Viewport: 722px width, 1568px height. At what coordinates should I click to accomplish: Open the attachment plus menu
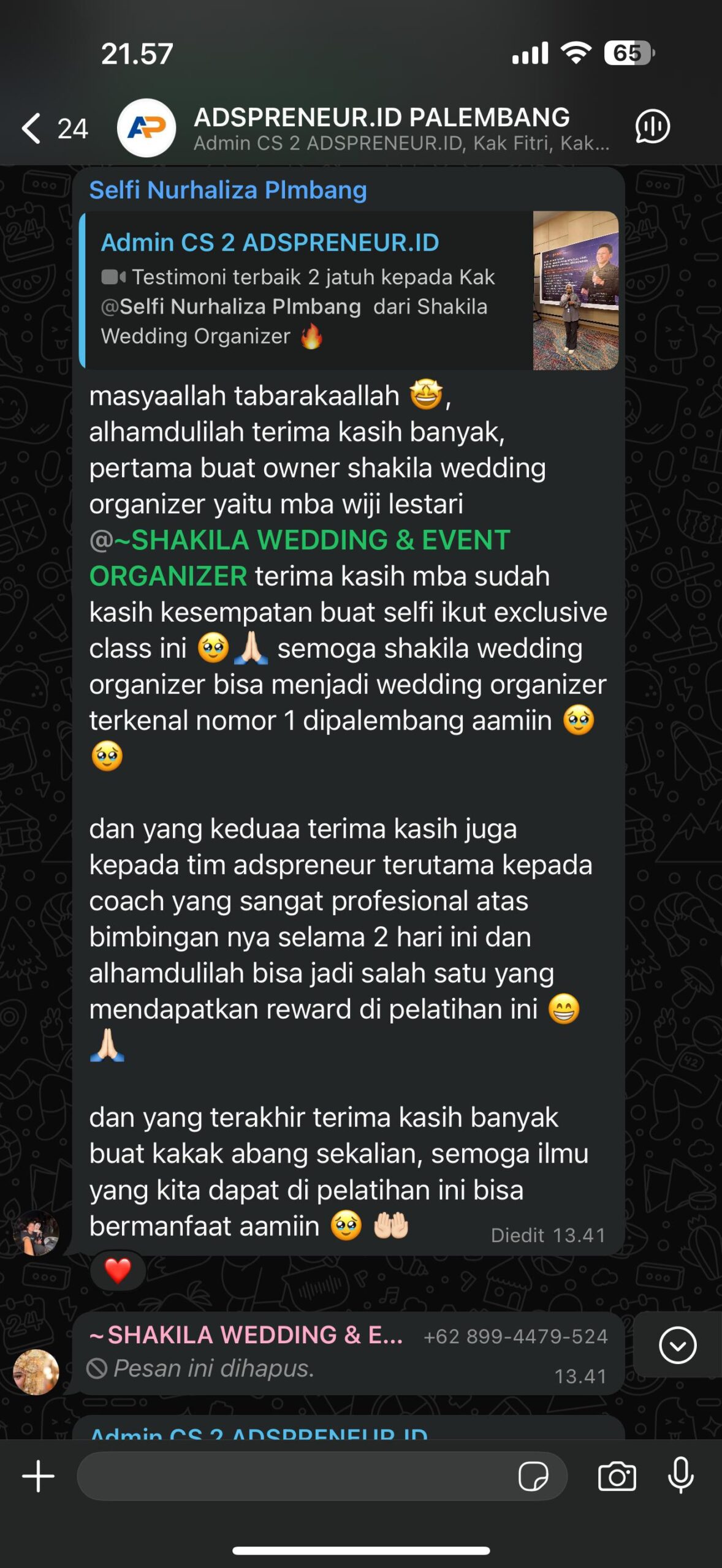click(x=38, y=1476)
